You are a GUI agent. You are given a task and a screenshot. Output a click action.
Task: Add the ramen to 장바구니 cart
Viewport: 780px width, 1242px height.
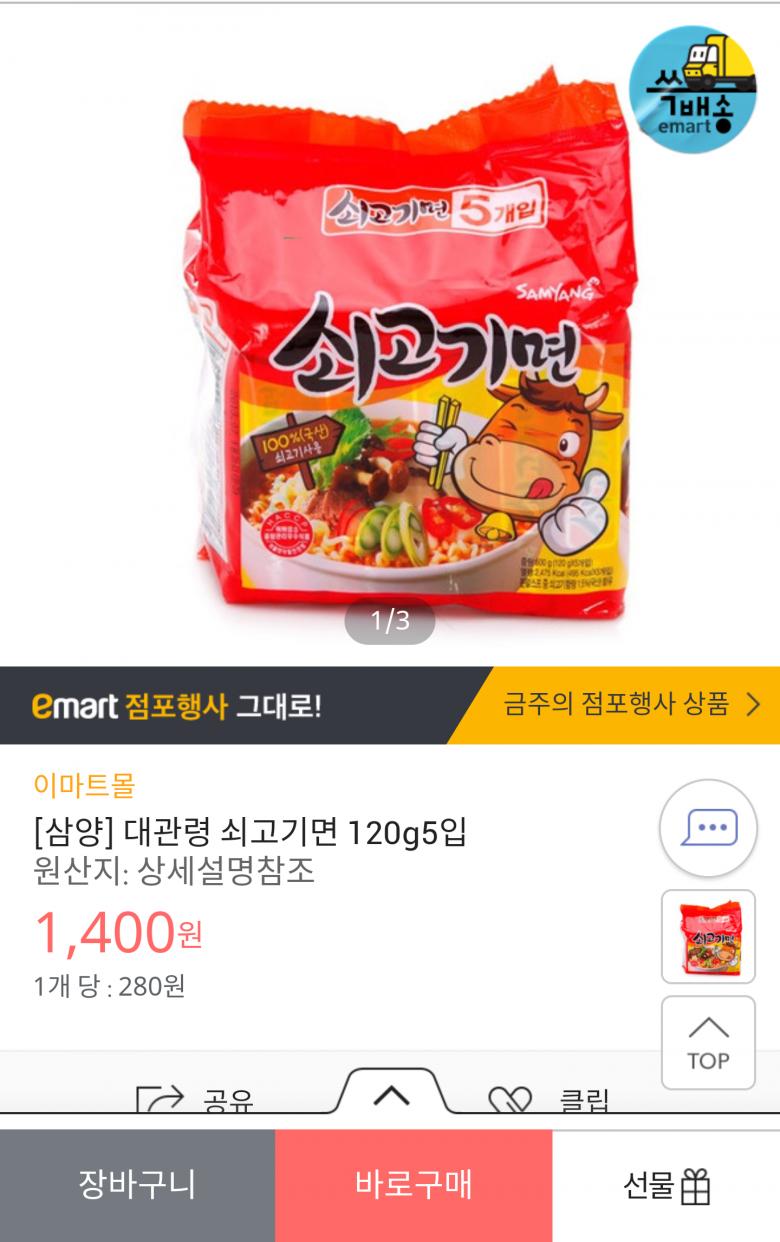point(137,1185)
